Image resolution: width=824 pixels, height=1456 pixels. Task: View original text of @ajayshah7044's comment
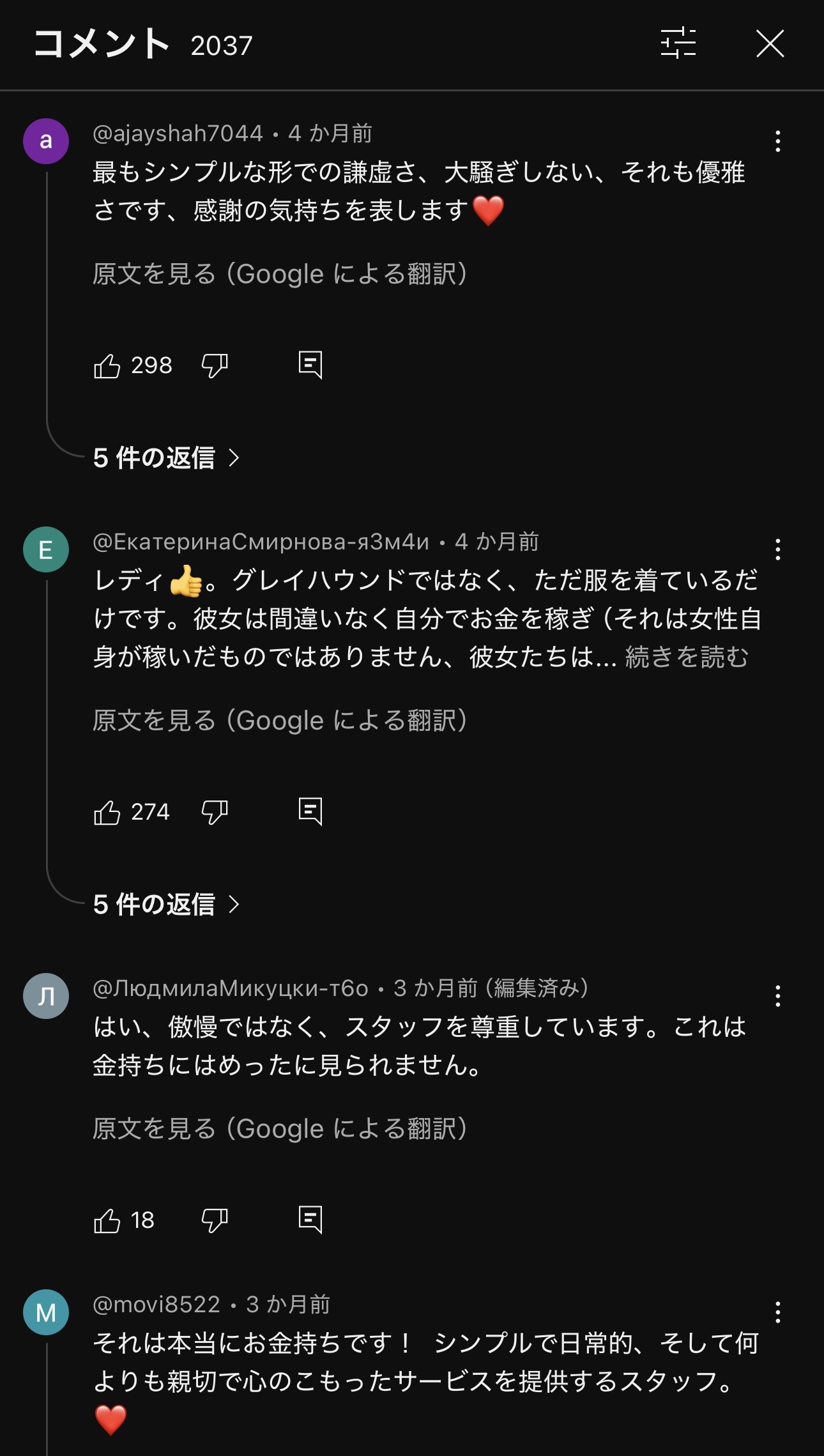click(280, 274)
